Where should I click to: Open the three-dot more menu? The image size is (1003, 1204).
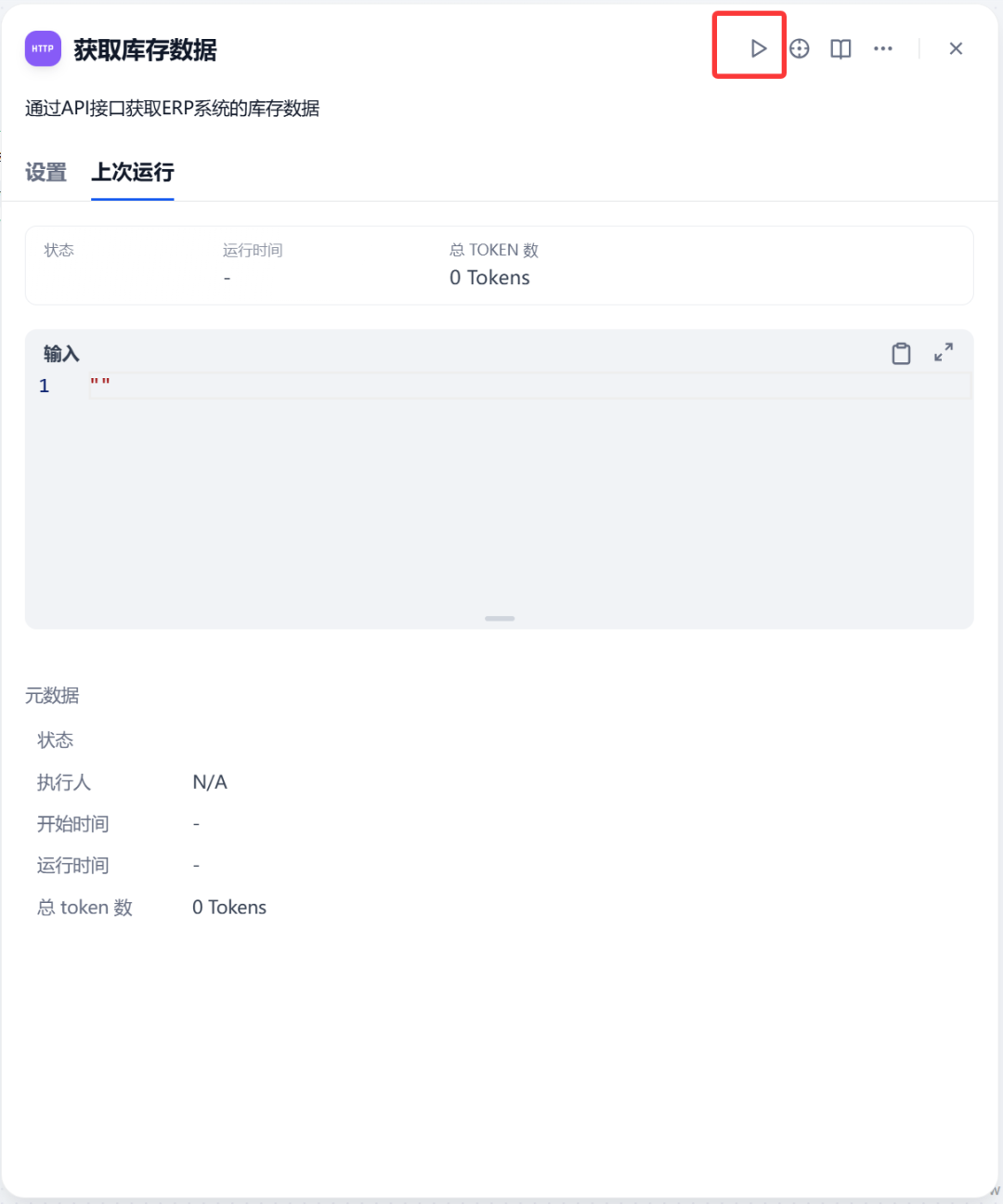point(883,48)
